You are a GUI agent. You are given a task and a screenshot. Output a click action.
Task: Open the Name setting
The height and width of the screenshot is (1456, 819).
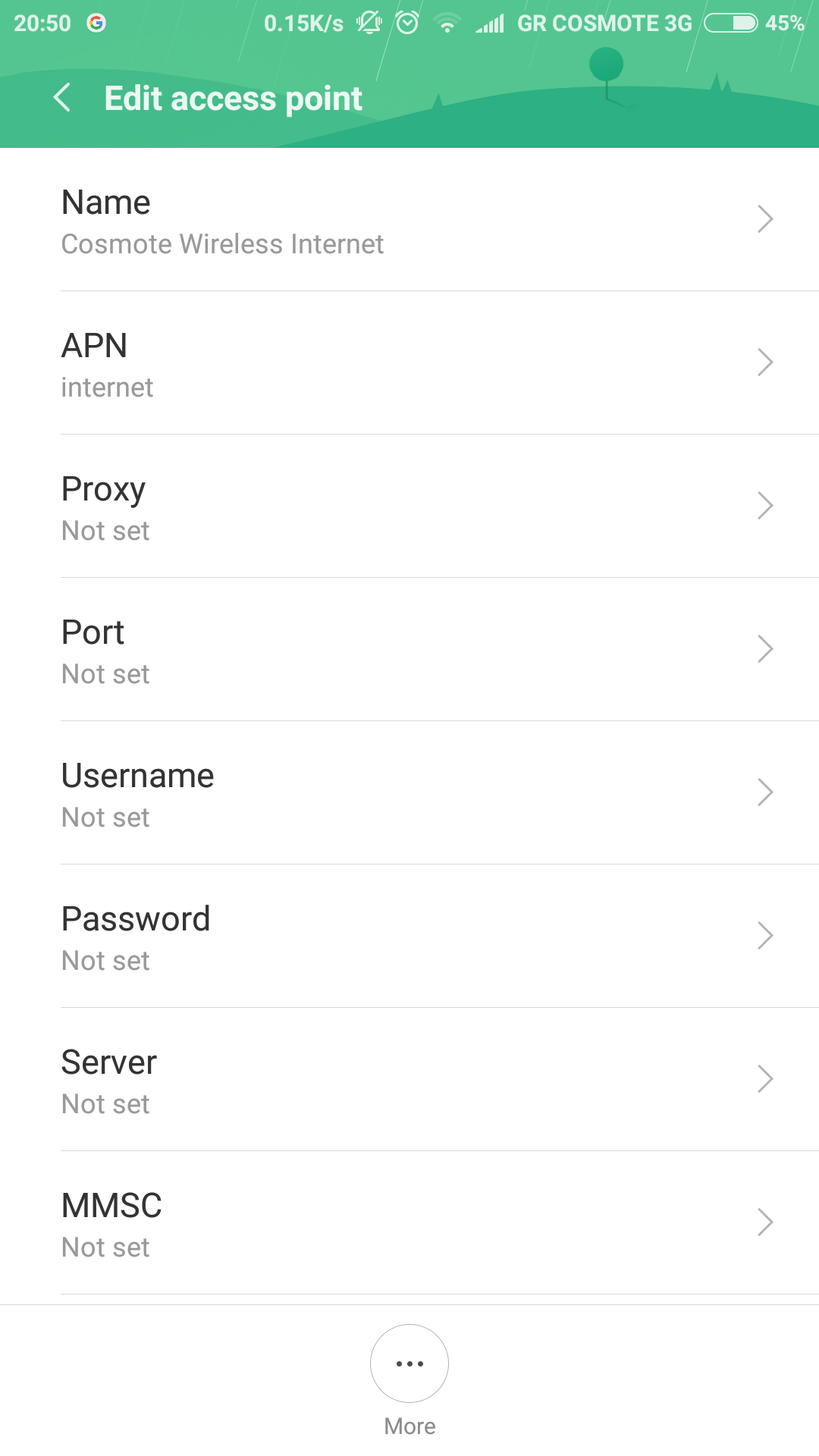[409, 220]
